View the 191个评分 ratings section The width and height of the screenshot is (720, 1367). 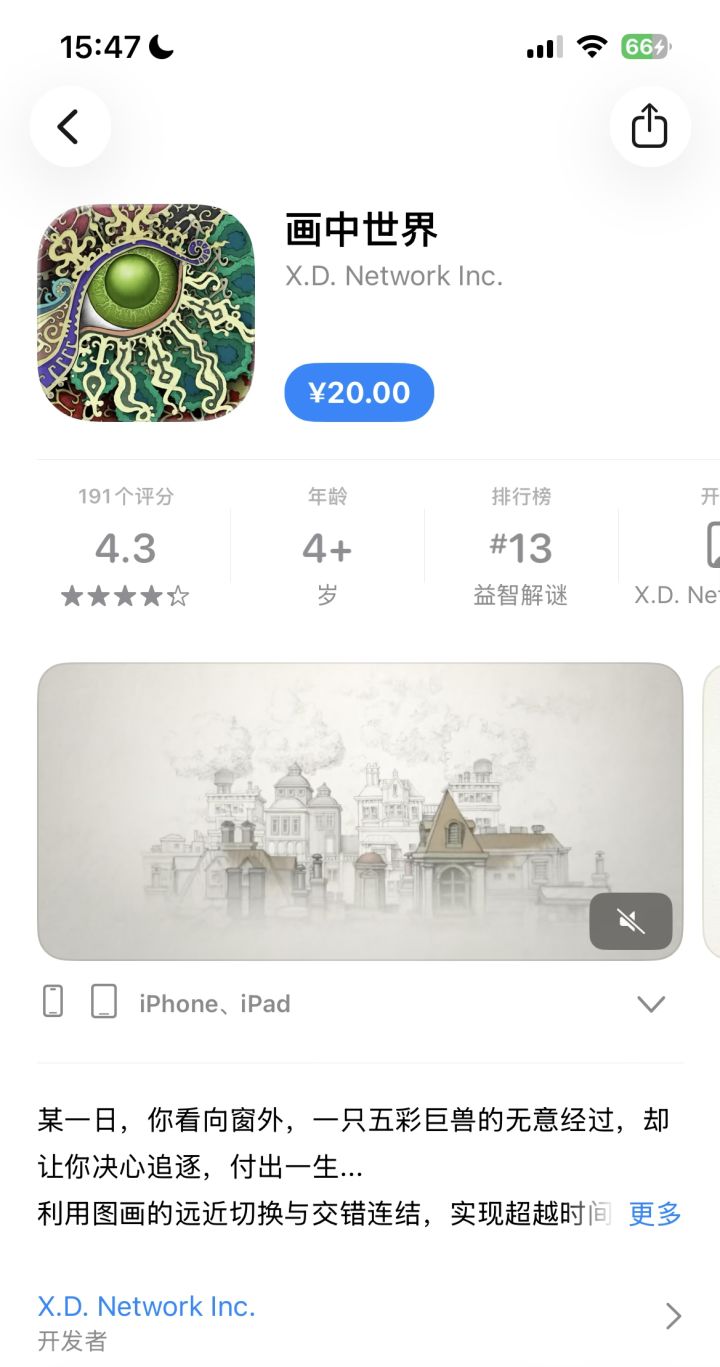tap(125, 495)
